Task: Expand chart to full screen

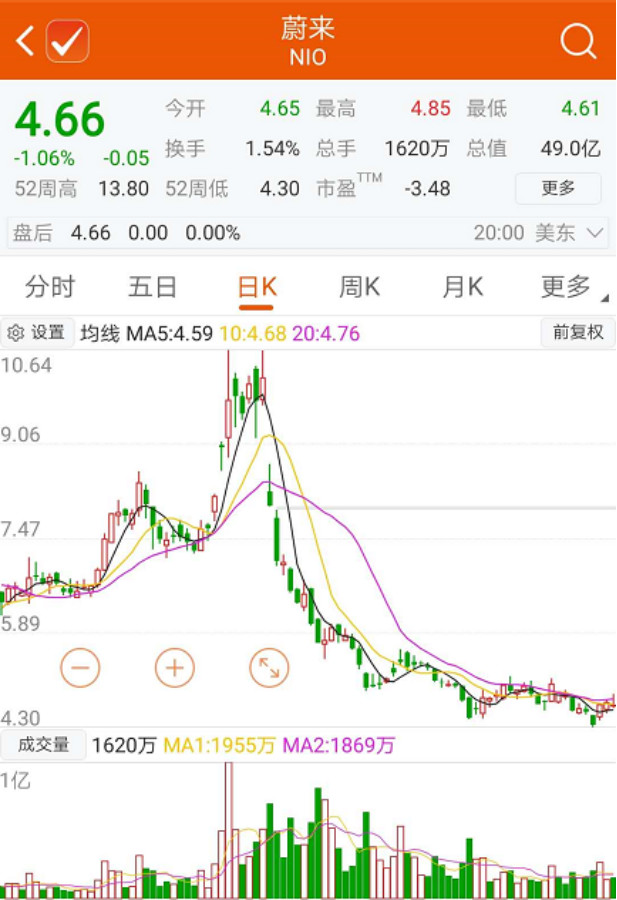Action: (x=269, y=667)
